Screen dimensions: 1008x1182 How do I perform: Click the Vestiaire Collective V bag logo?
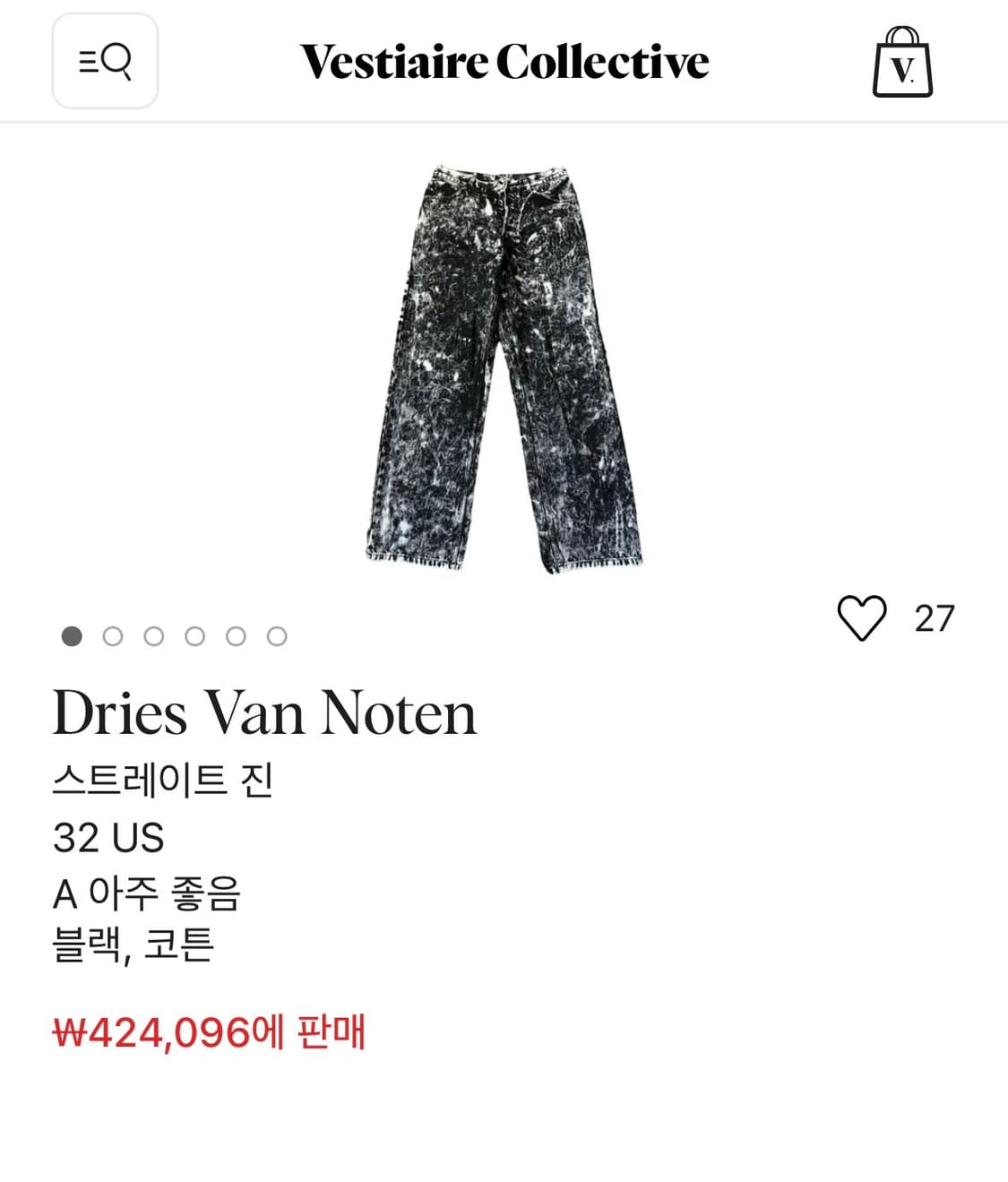coord(904,62)
